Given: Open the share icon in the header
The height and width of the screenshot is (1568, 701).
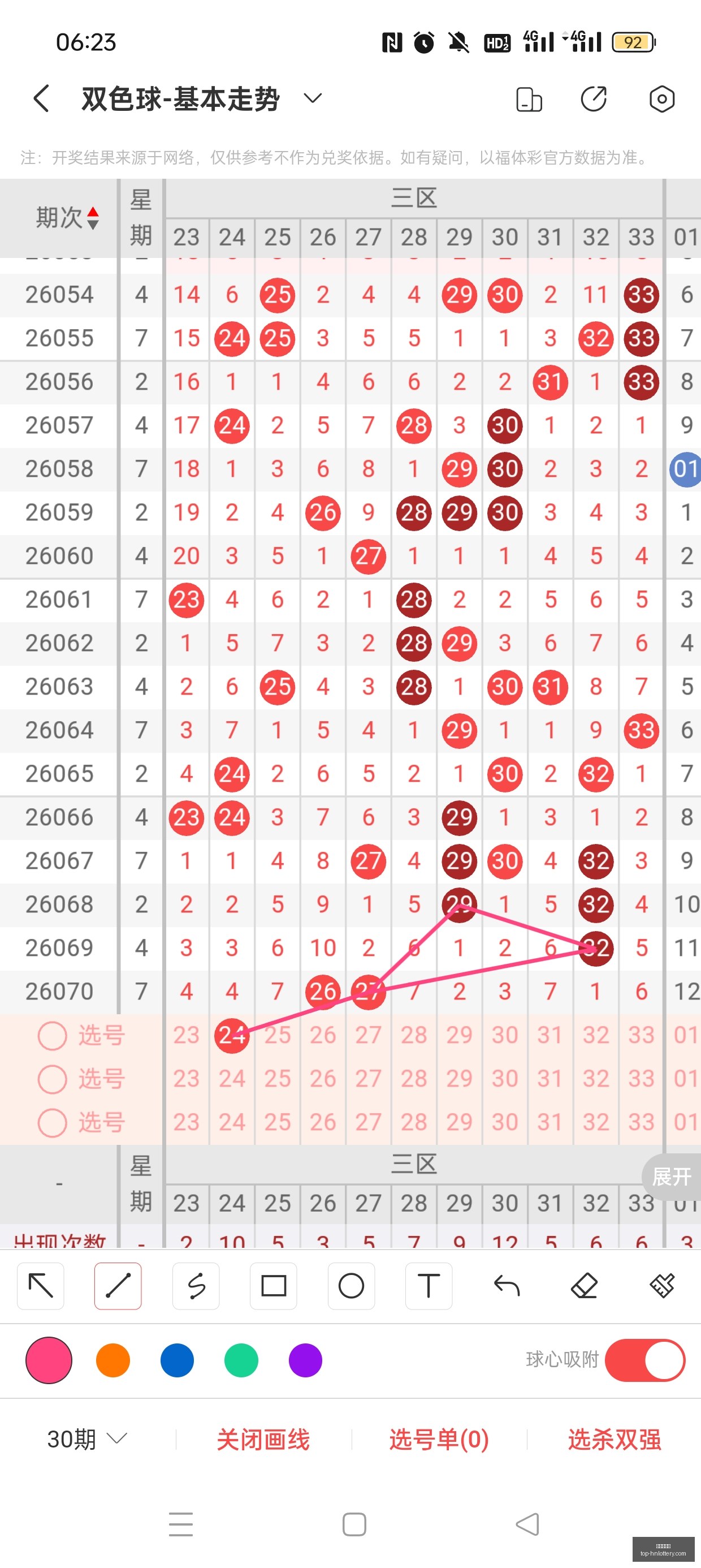Looking at the screenshot, I should 593,98.
